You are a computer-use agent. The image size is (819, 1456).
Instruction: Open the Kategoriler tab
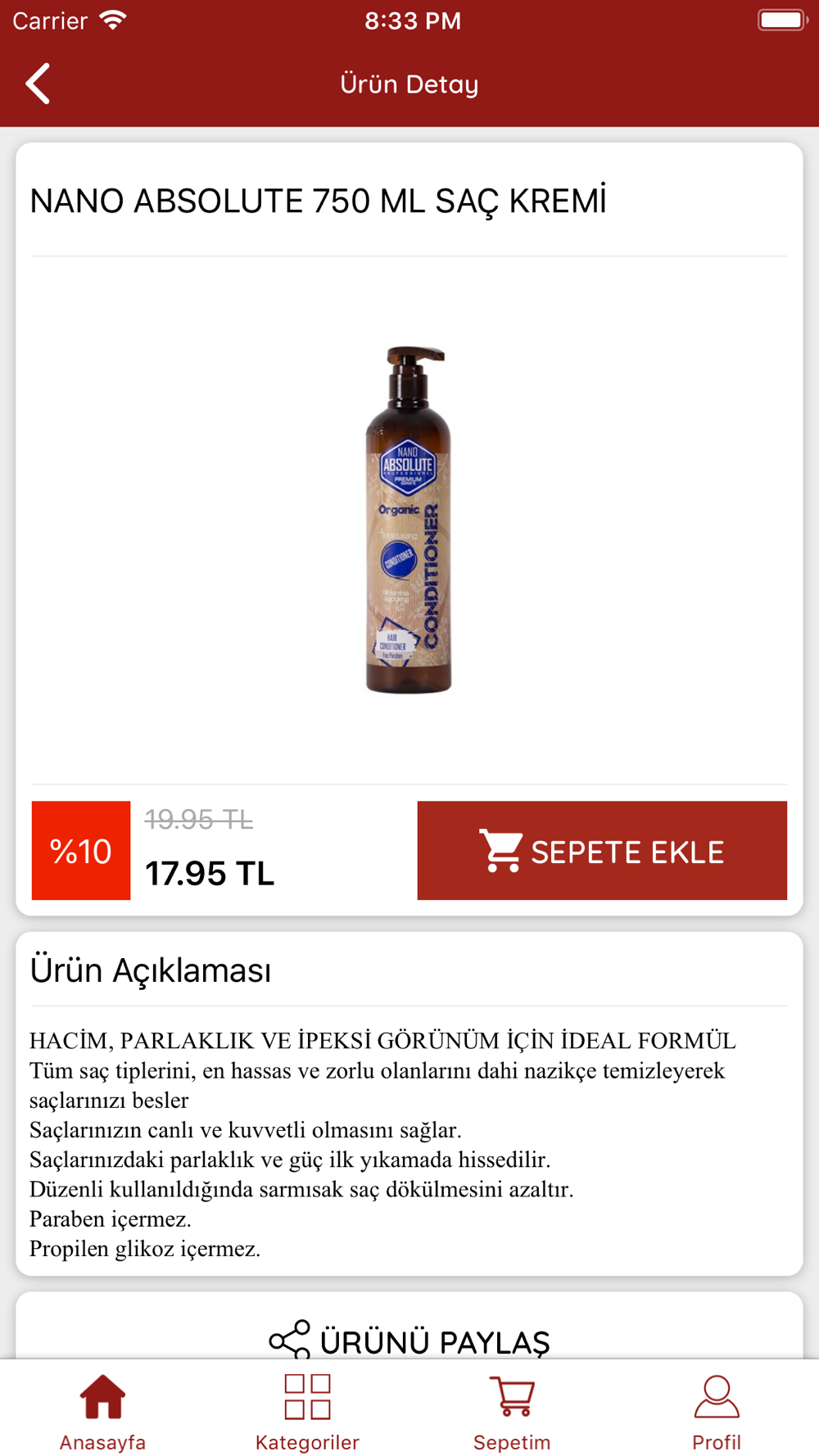click(x=307, y=1411)
